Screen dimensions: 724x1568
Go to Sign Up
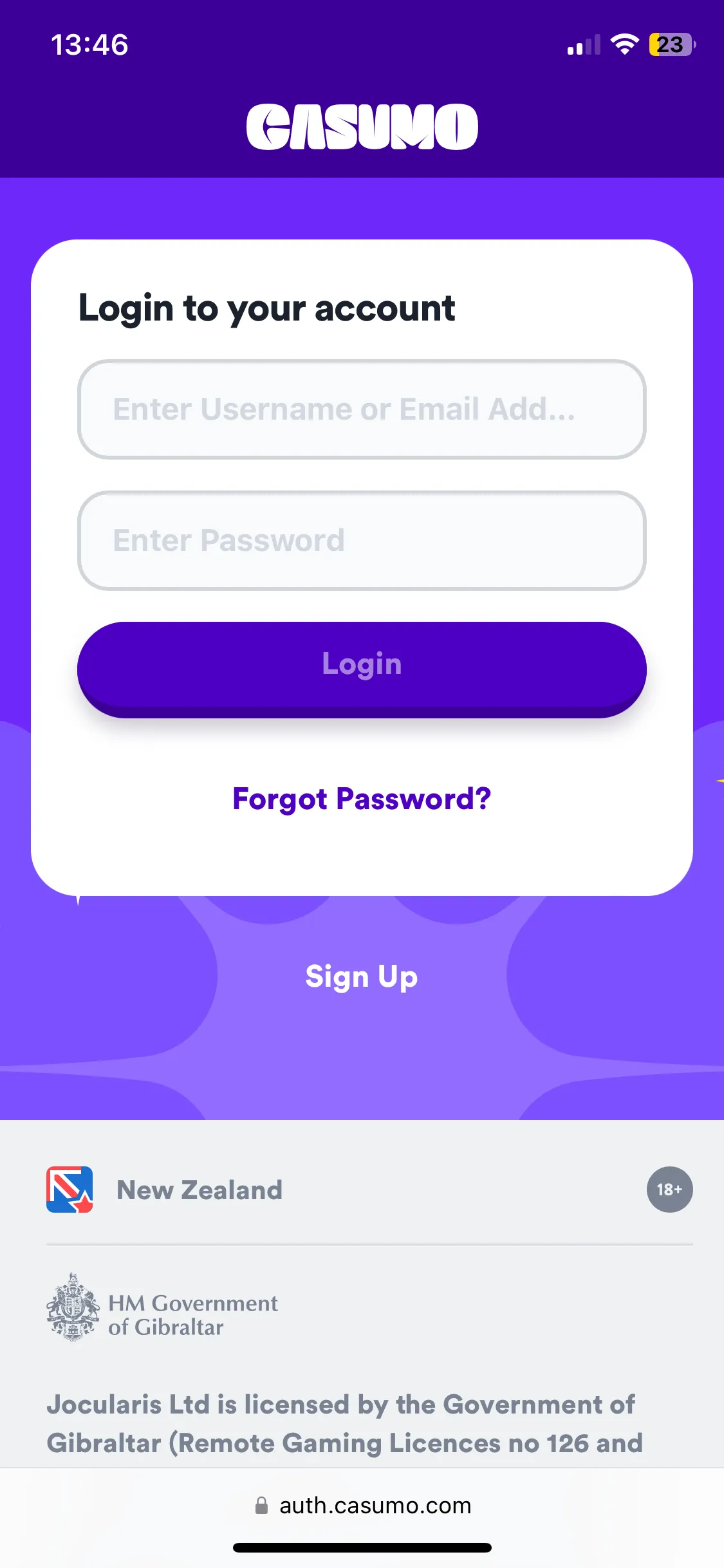(x=362, y=976)
